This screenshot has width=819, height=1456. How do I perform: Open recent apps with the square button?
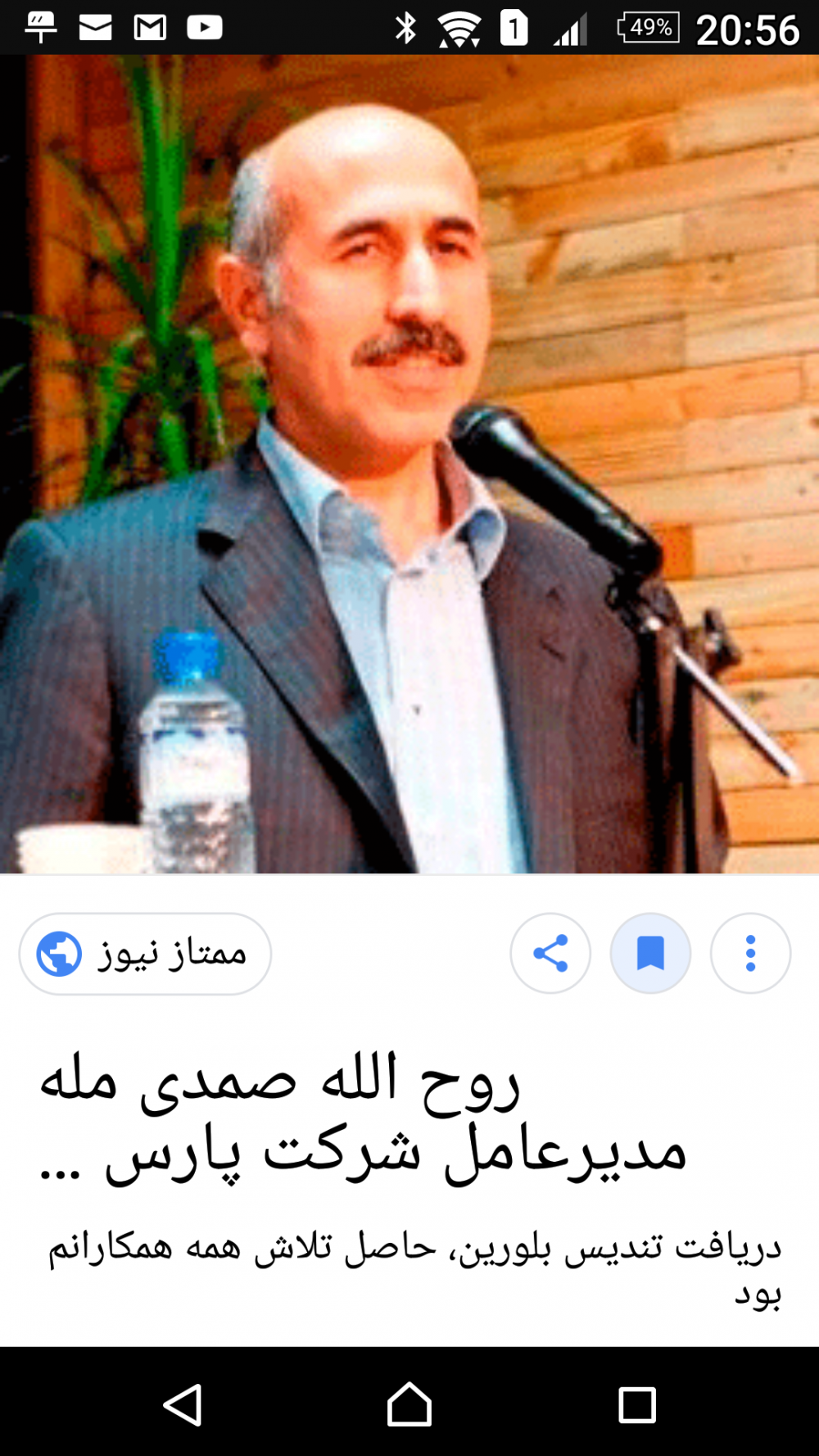tap(637, 1404)
